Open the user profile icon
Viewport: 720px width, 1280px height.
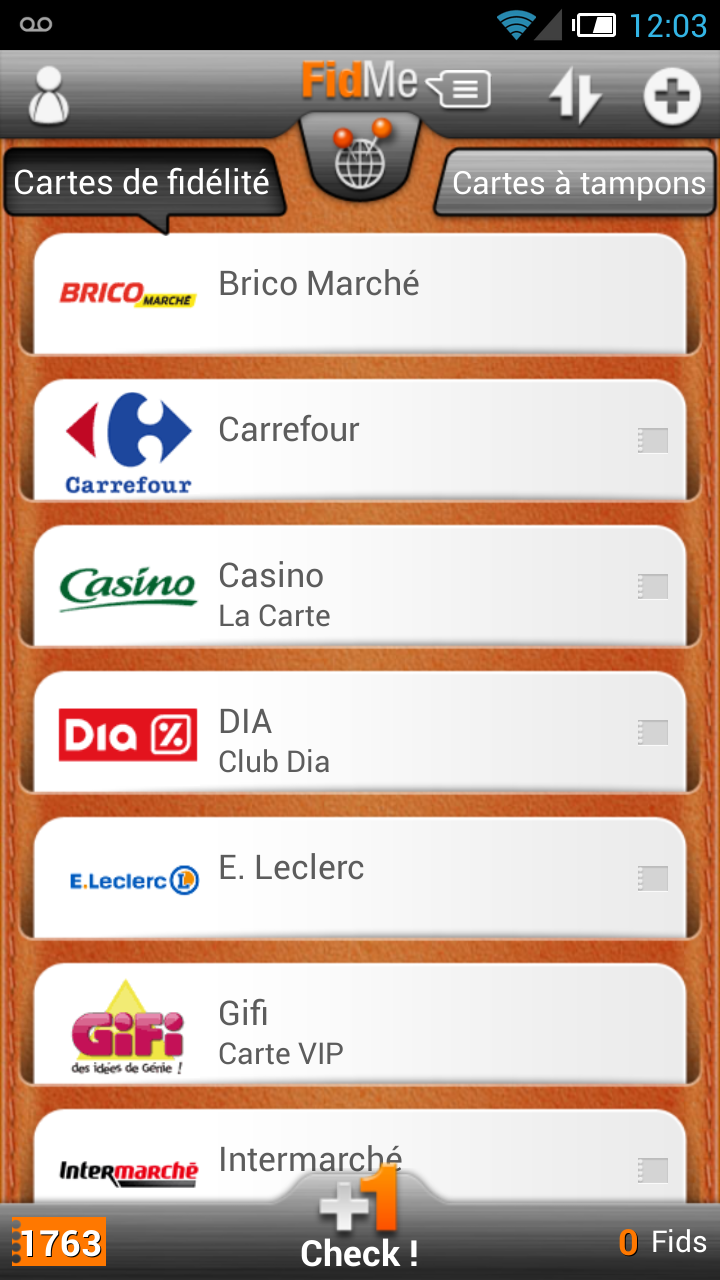(48, 96)
